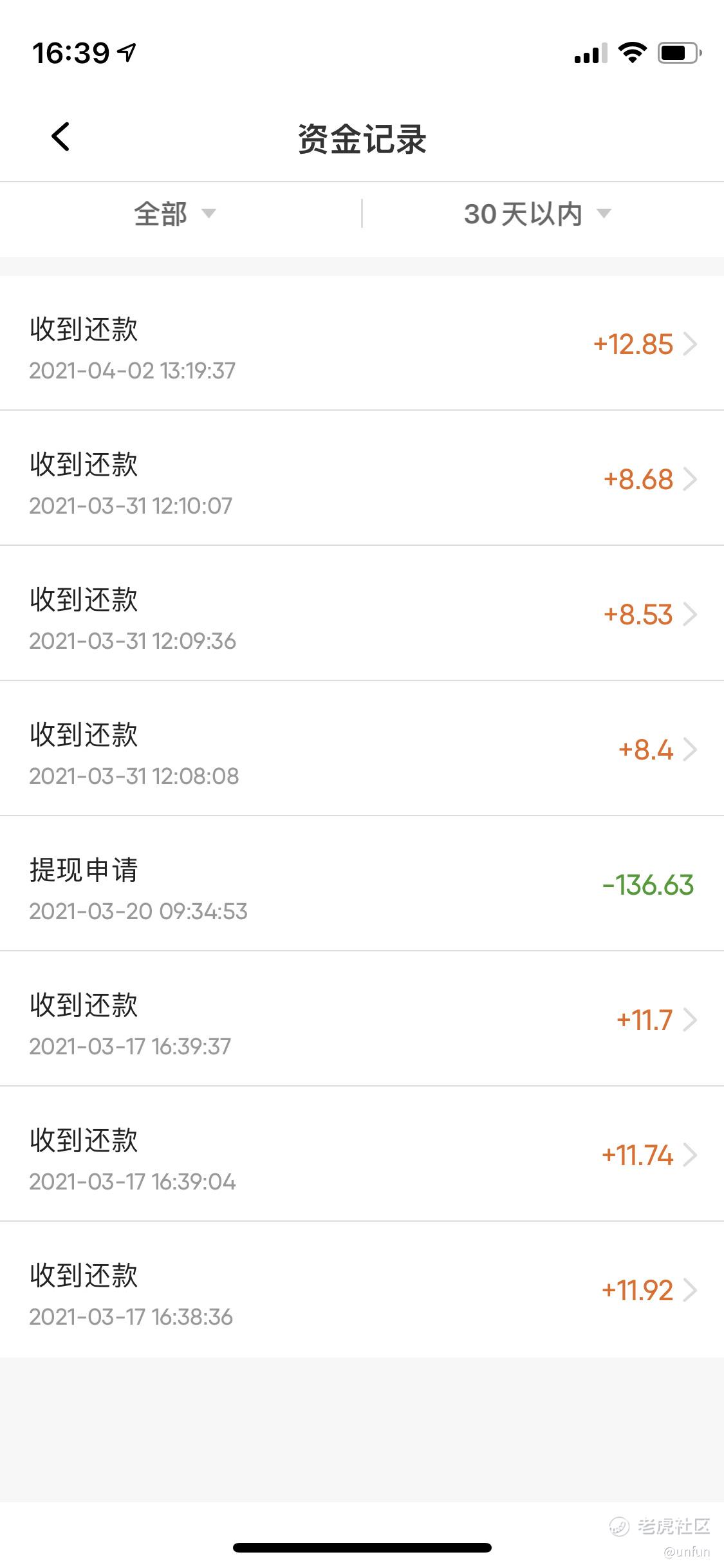Select the +8.4 repayment record
The width and height of the screenshot is (724, 1568).
362,749
